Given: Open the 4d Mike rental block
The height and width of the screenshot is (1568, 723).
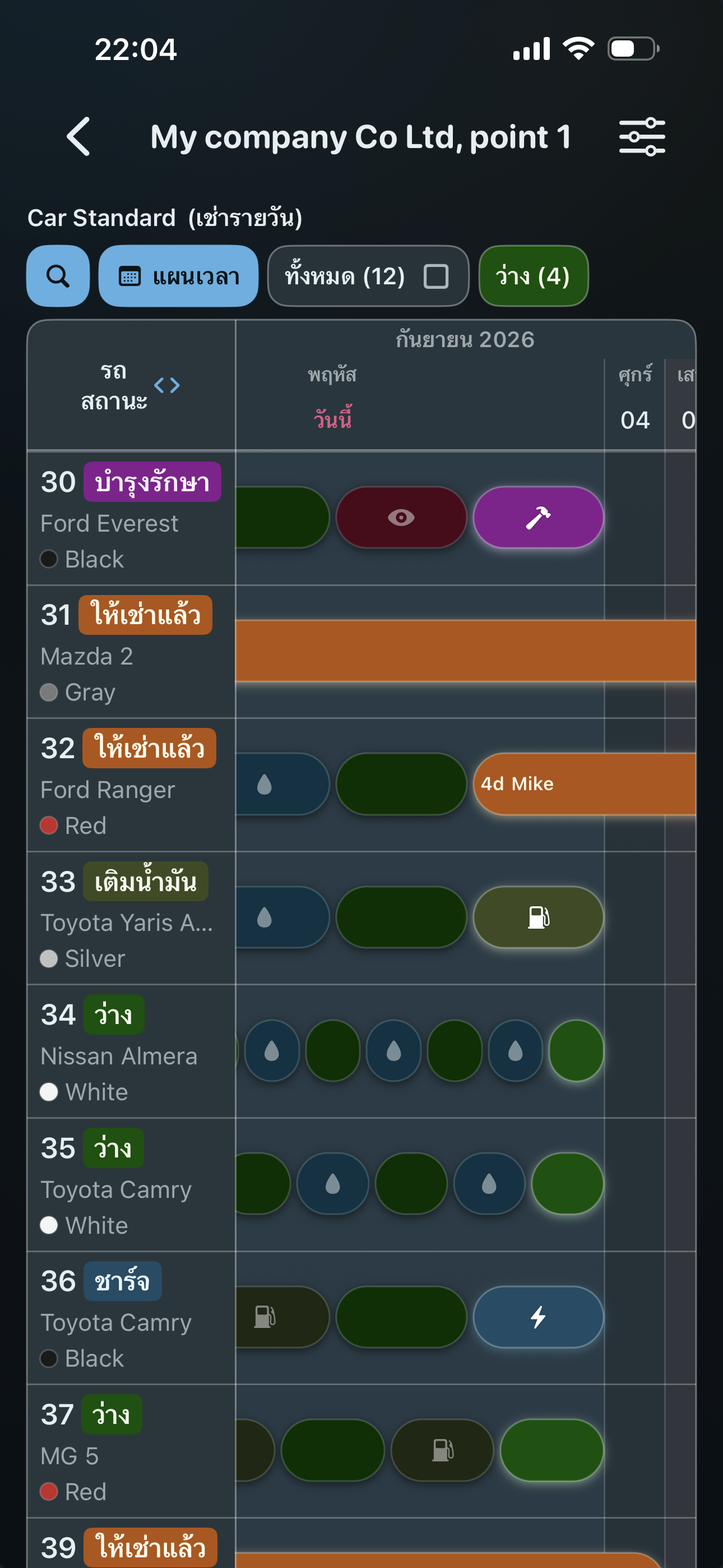Looking at the screenshot, I should click(x=585, y=784).
